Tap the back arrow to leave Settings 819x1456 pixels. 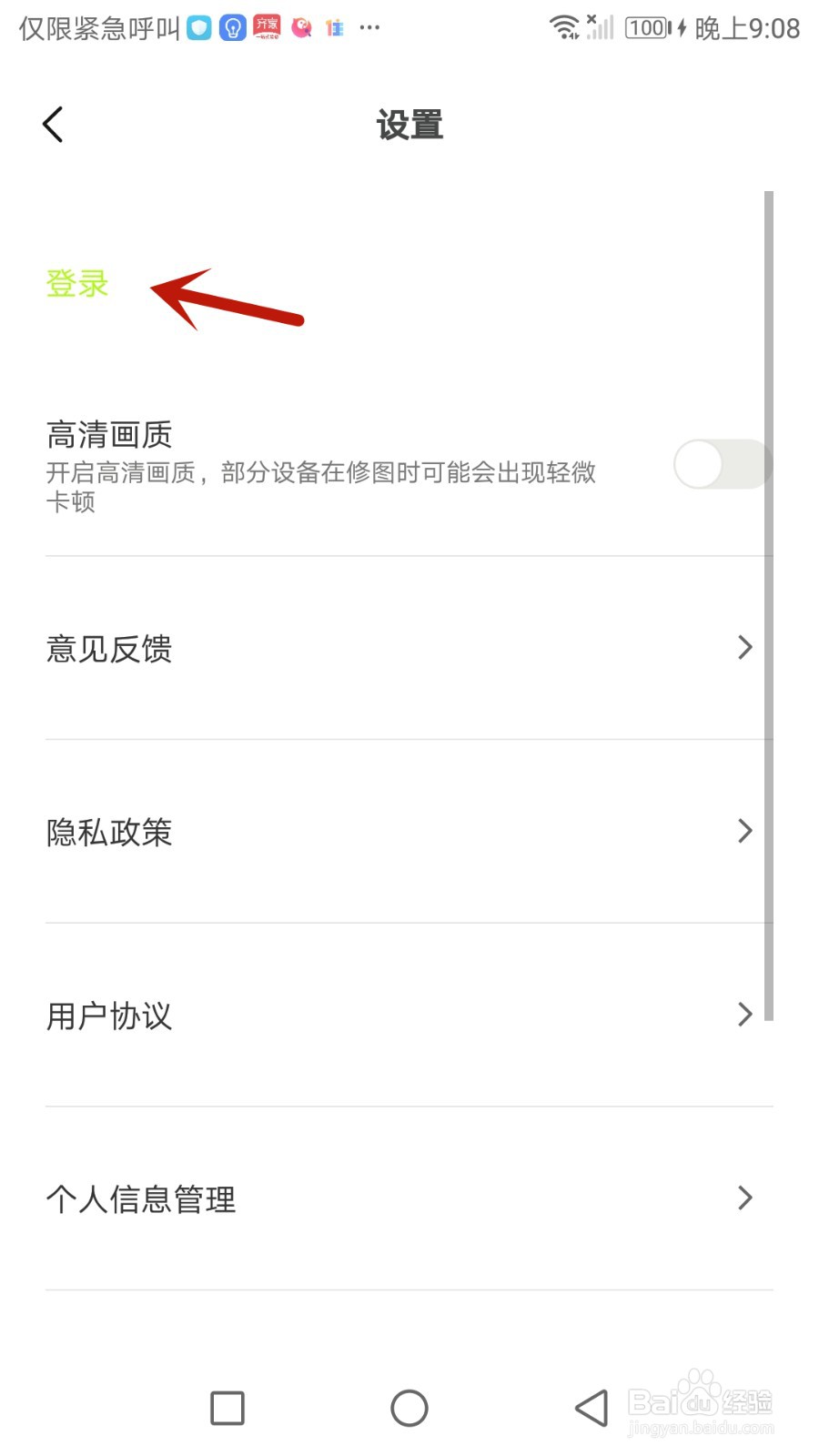pyautogui.click(x=52, y=124)
